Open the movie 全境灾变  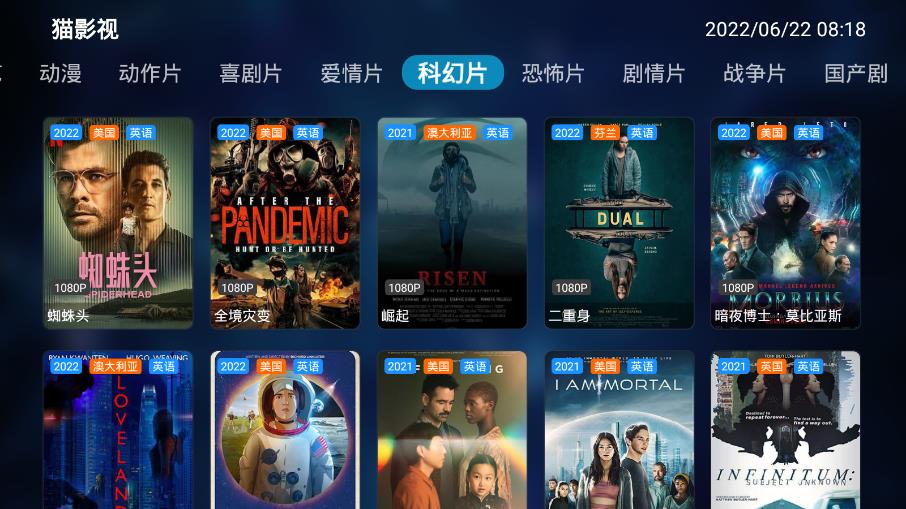pos(285,222)
